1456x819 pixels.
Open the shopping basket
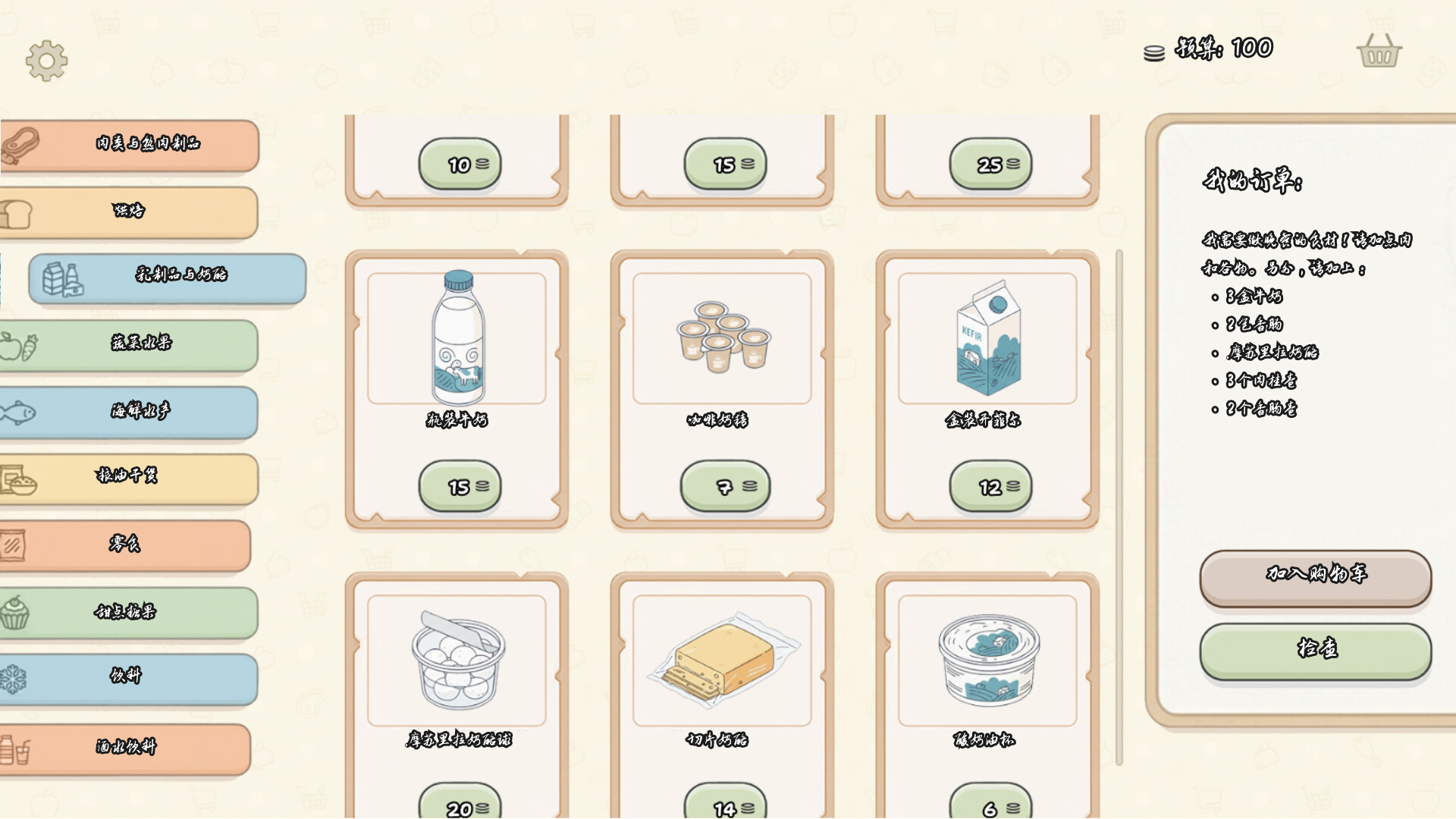click(x=1379, y=51)
